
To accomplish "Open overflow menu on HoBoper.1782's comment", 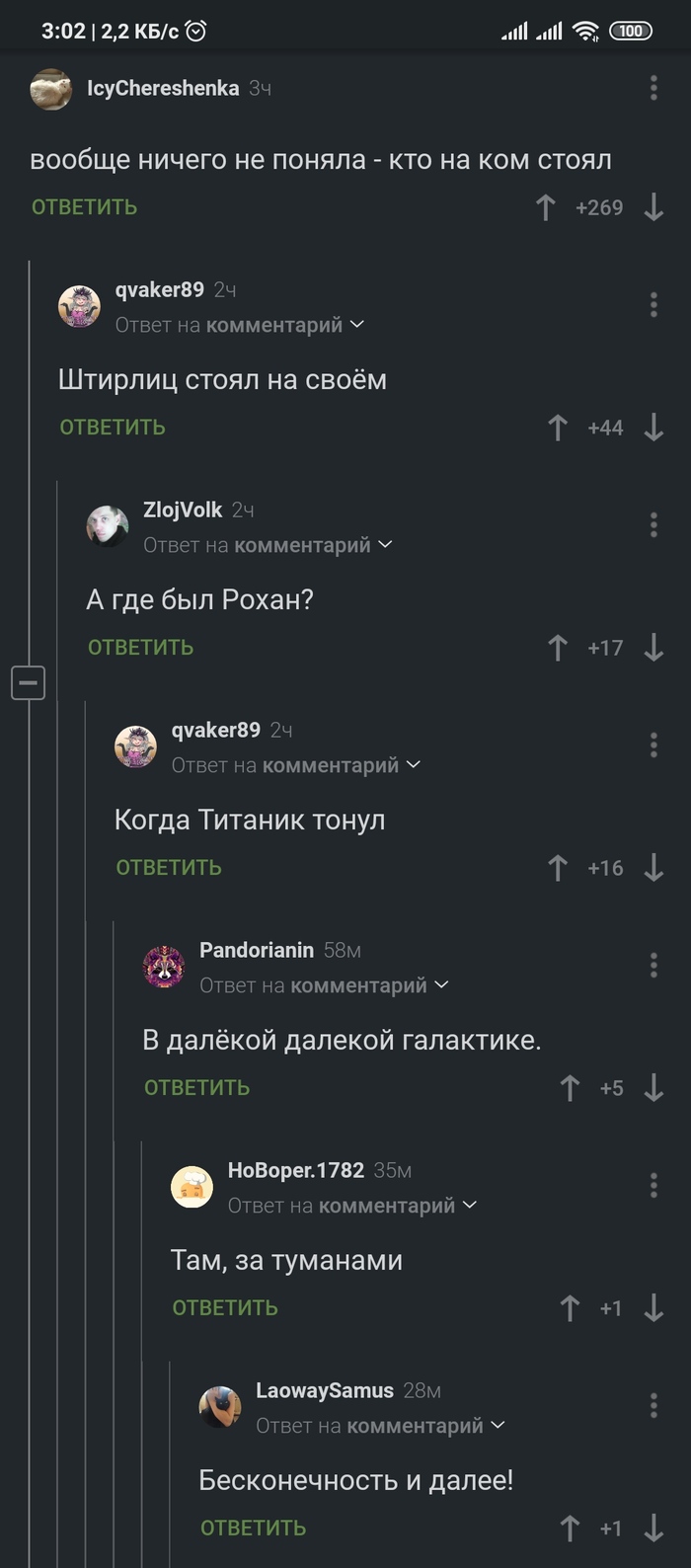I will click(x=653, y=1185).
